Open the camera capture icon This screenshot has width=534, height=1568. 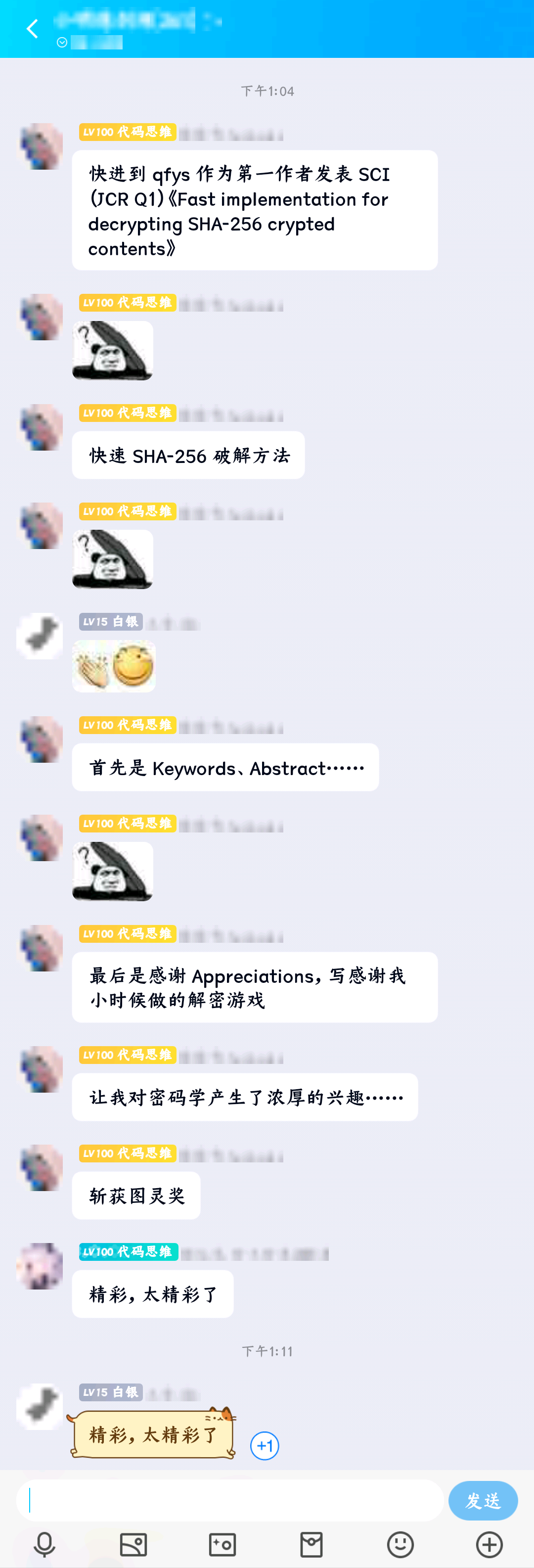pos(222,1544)
